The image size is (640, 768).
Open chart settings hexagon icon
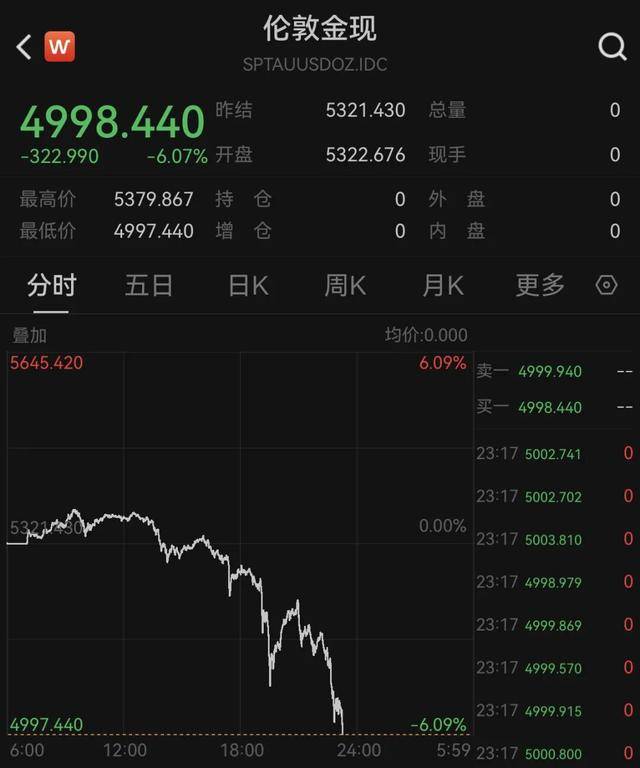pos(606,285)
